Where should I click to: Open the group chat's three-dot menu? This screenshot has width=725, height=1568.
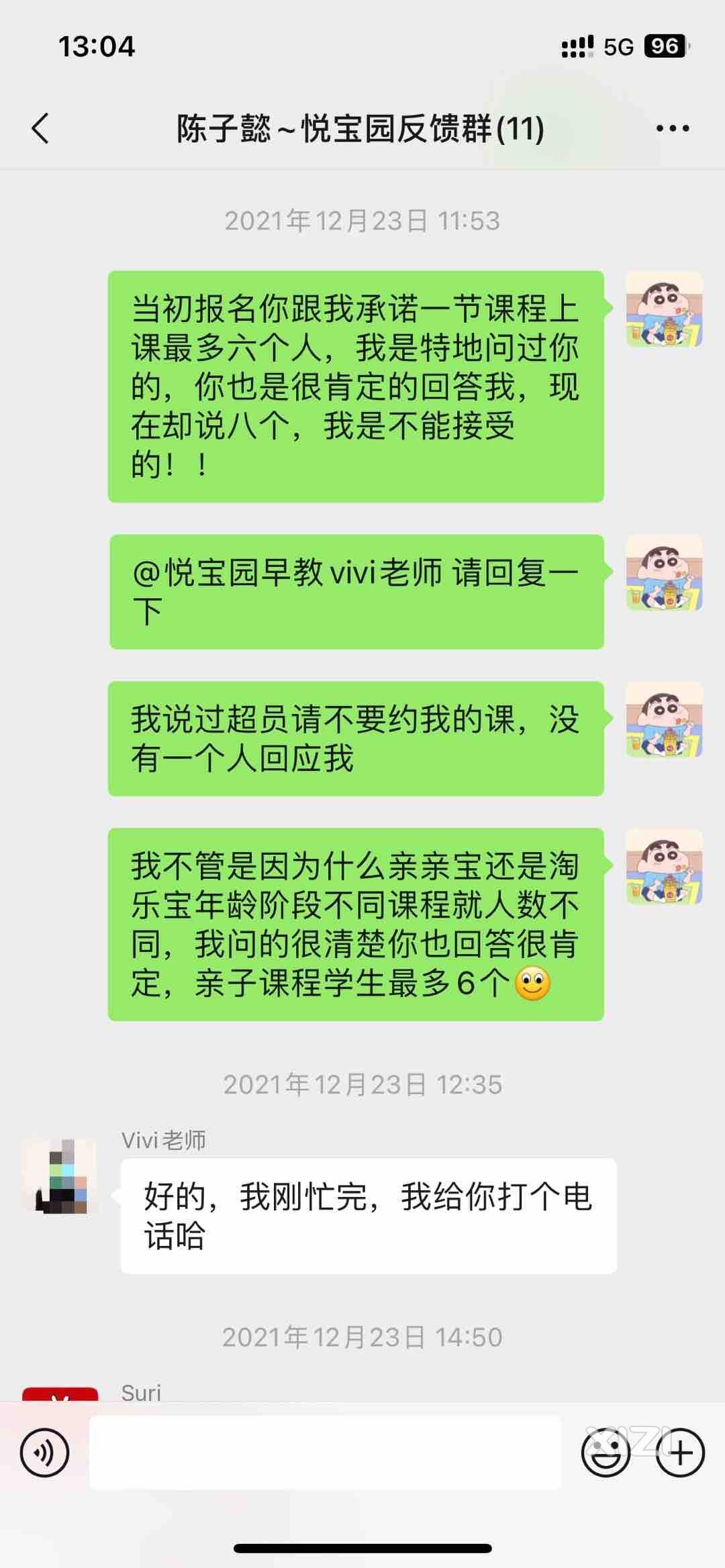672,128
